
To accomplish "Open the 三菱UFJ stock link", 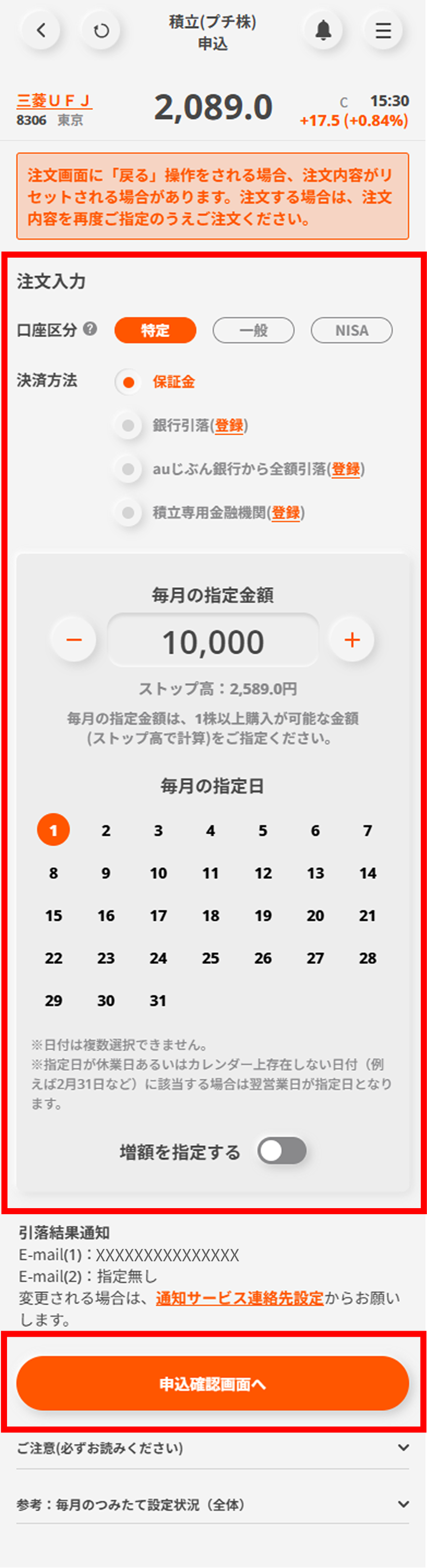I will point(54,100).
